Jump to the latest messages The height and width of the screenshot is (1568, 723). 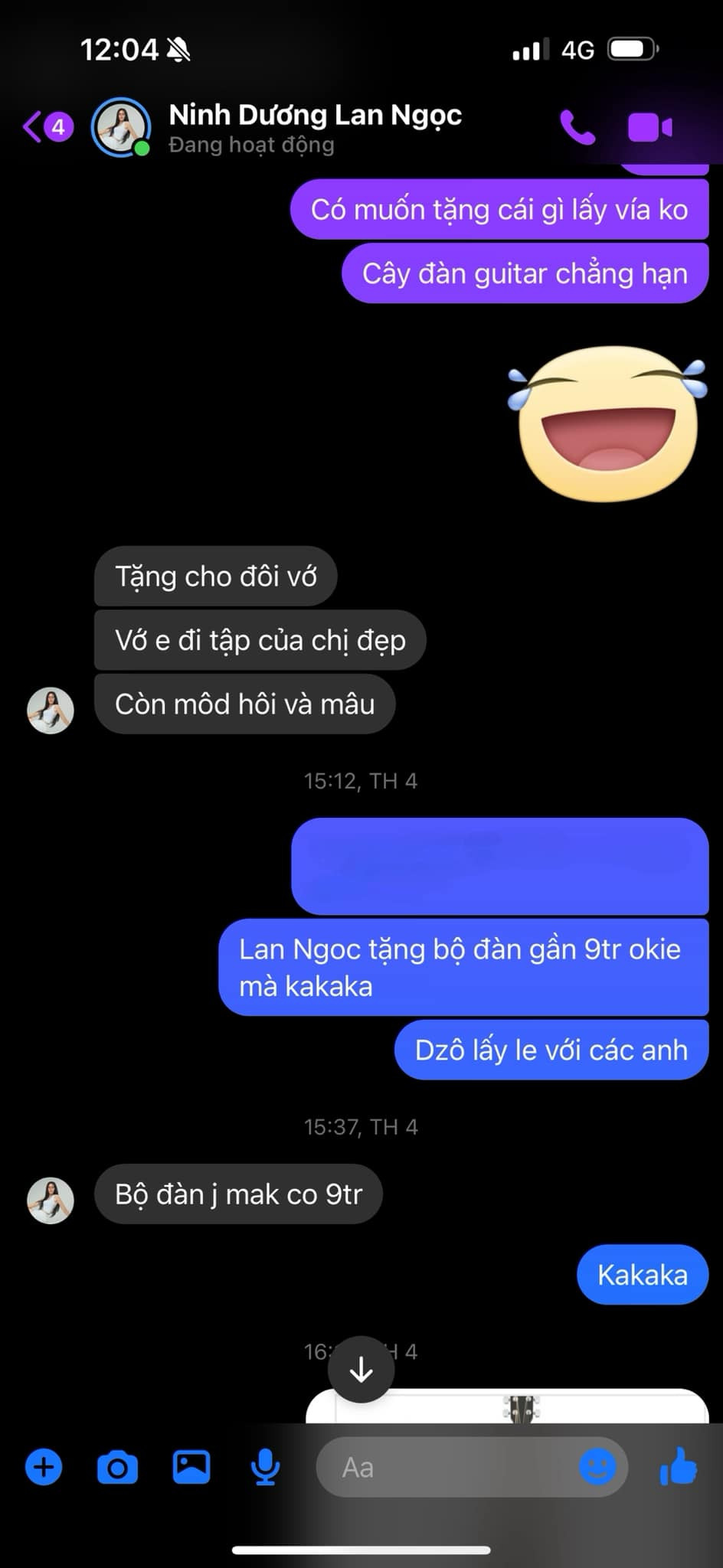pyautogui.click(x=361, y=1370)
